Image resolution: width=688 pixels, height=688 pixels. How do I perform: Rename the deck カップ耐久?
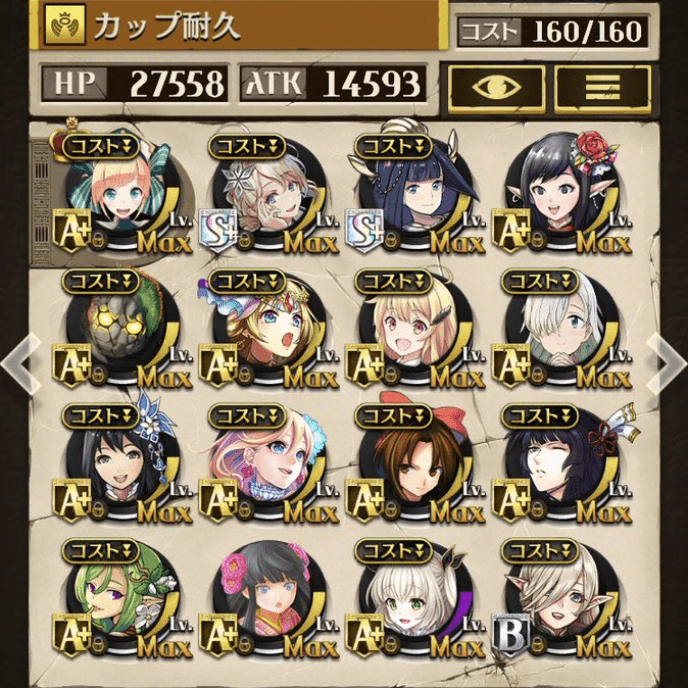[x=240, y=26]
